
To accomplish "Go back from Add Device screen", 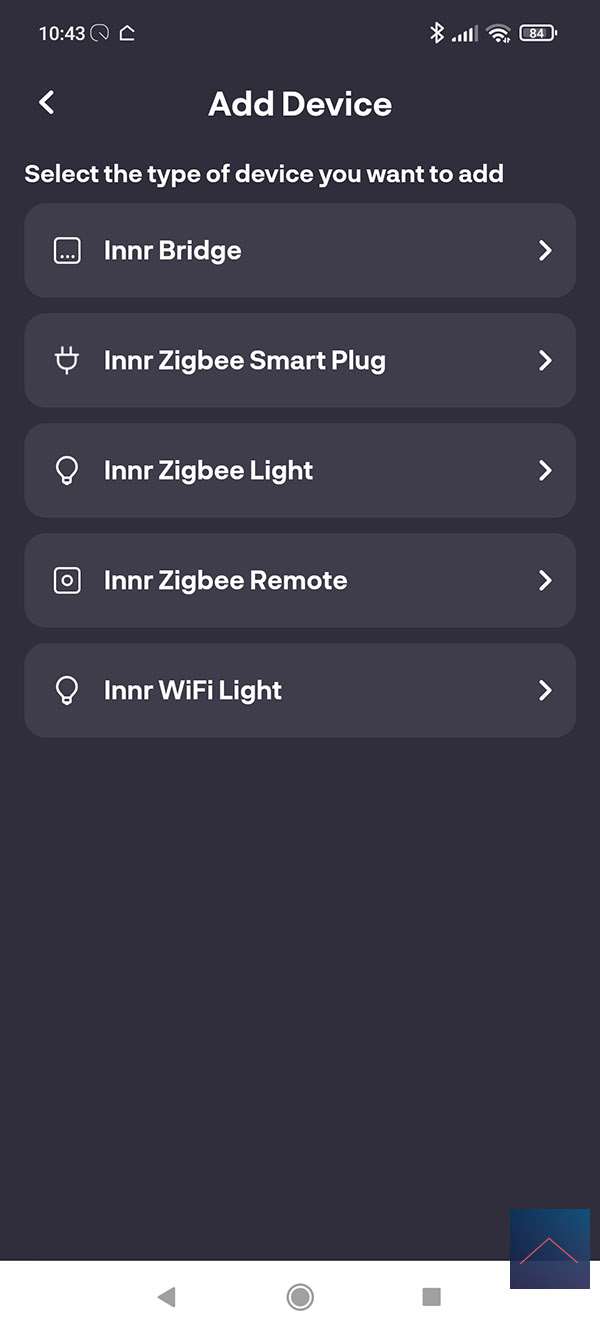I will pos(46,103).
